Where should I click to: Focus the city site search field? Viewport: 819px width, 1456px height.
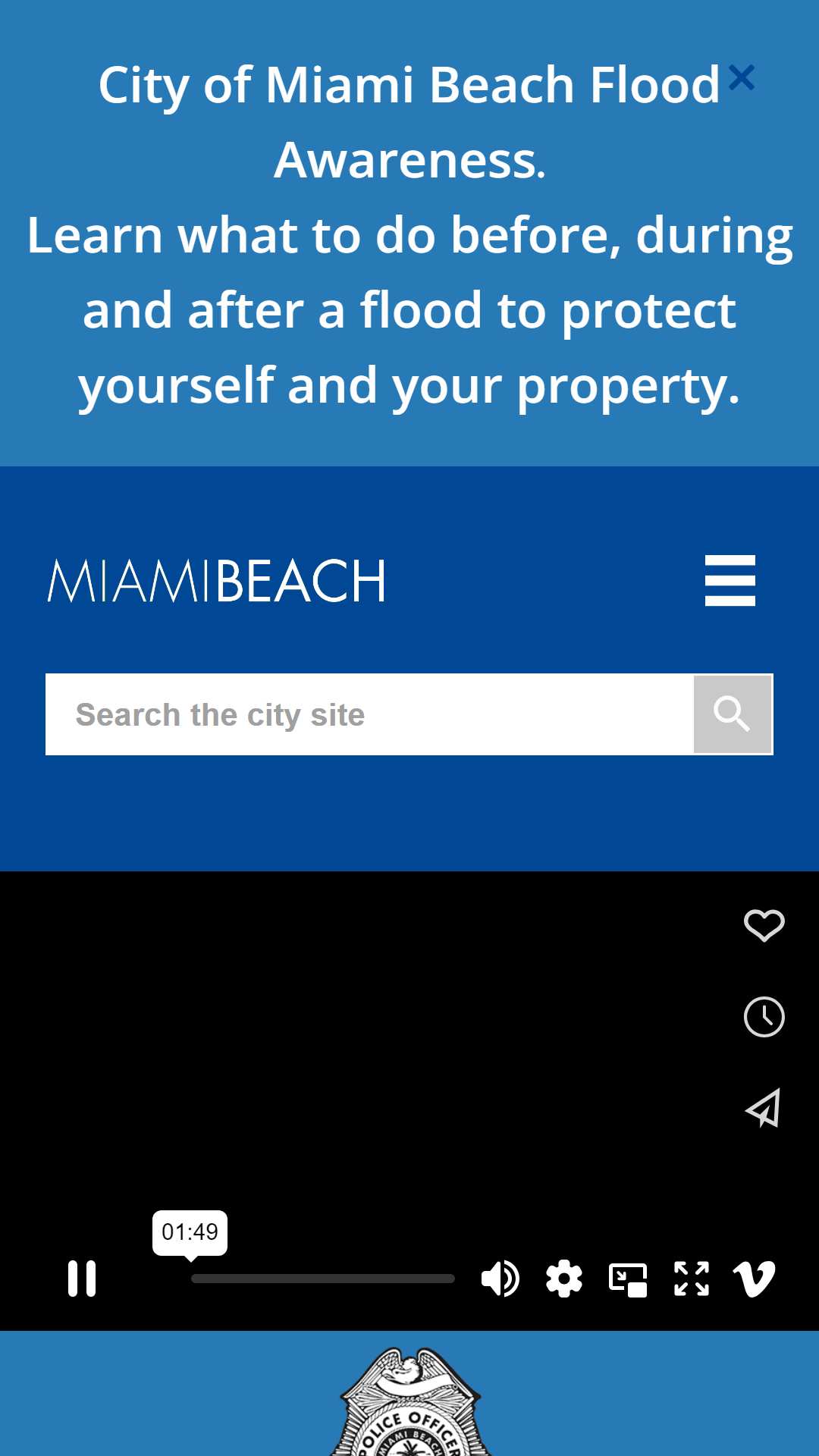tap(369, 714)
